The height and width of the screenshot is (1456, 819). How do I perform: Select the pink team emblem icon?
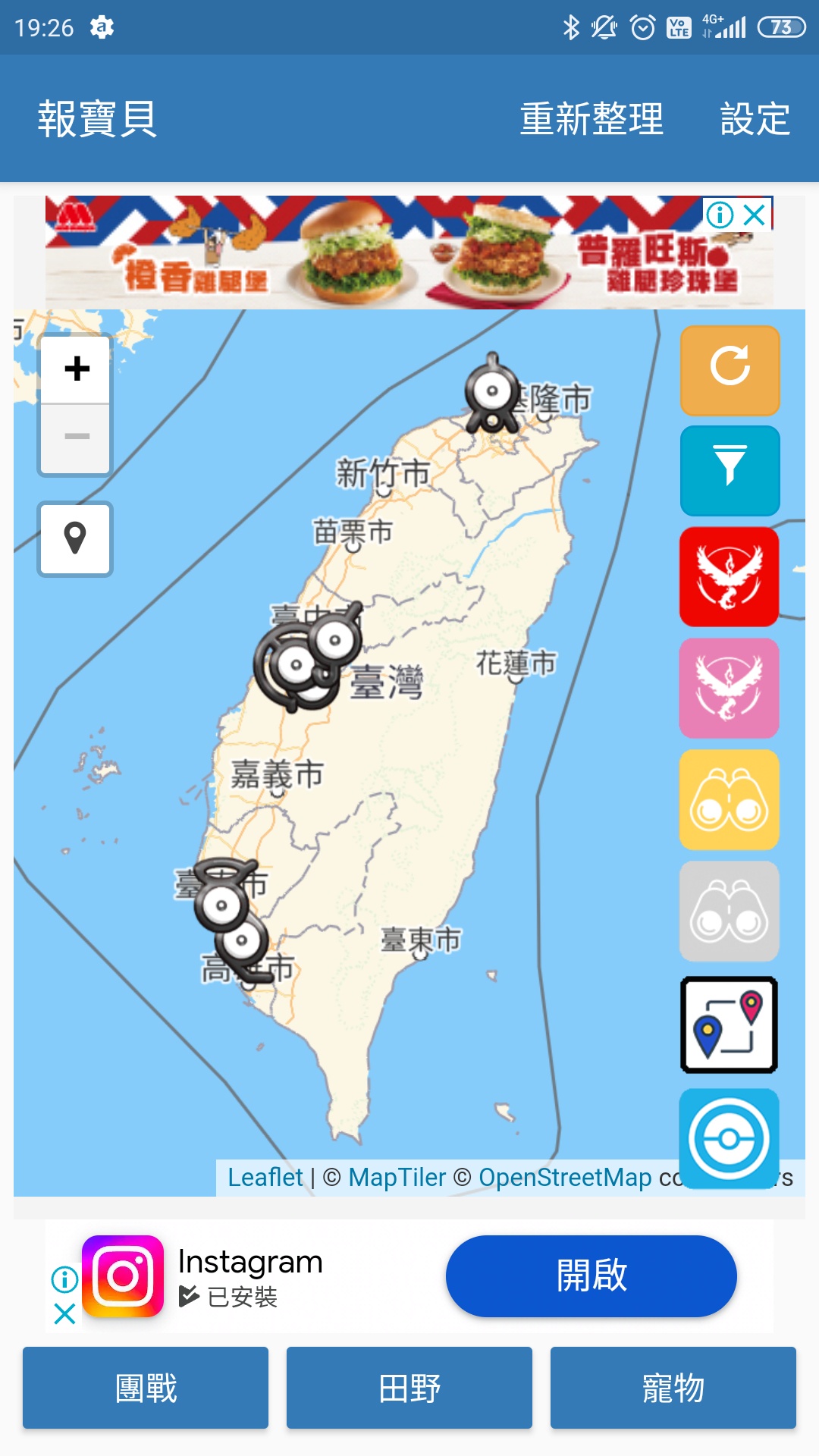click(729, 688)
